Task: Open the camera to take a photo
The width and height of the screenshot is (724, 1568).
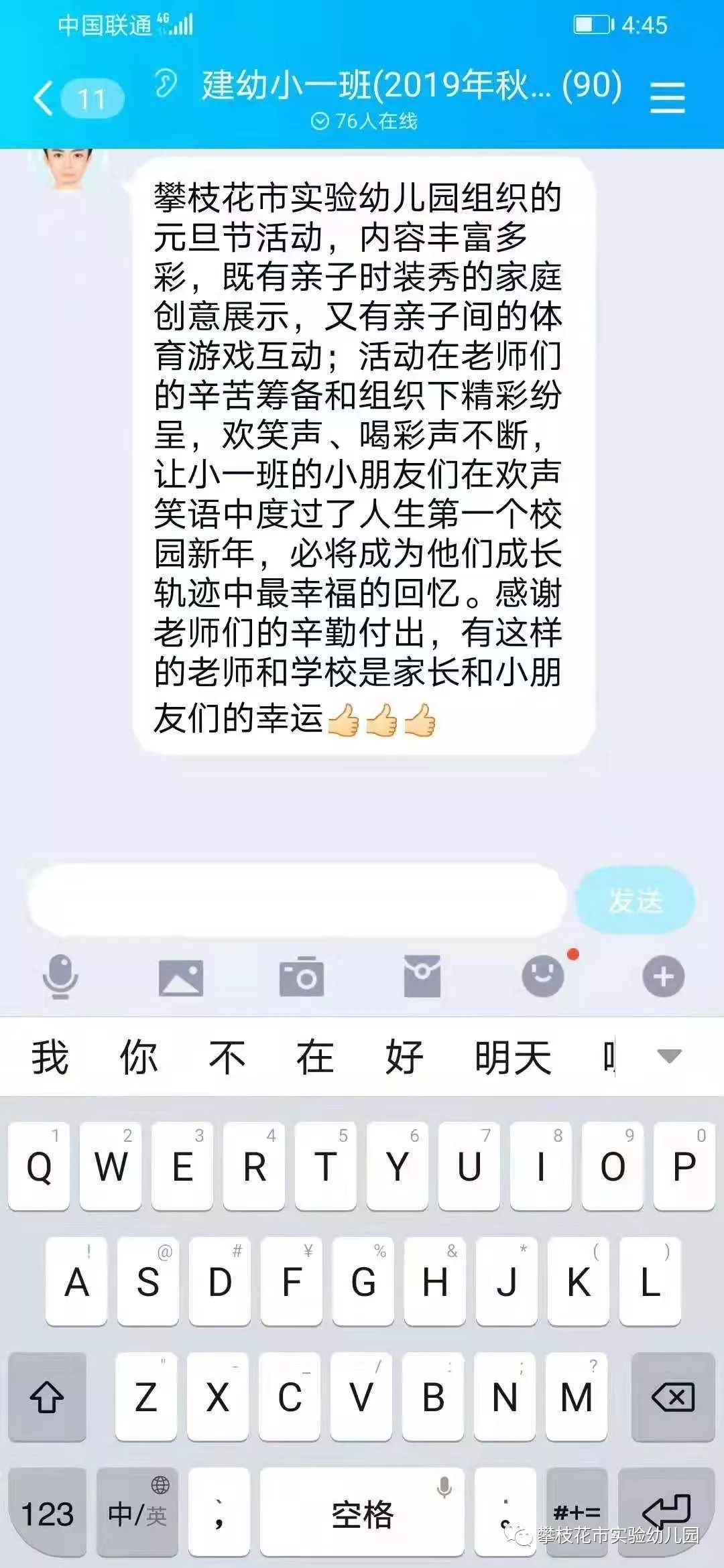Action: coord(302,977)
